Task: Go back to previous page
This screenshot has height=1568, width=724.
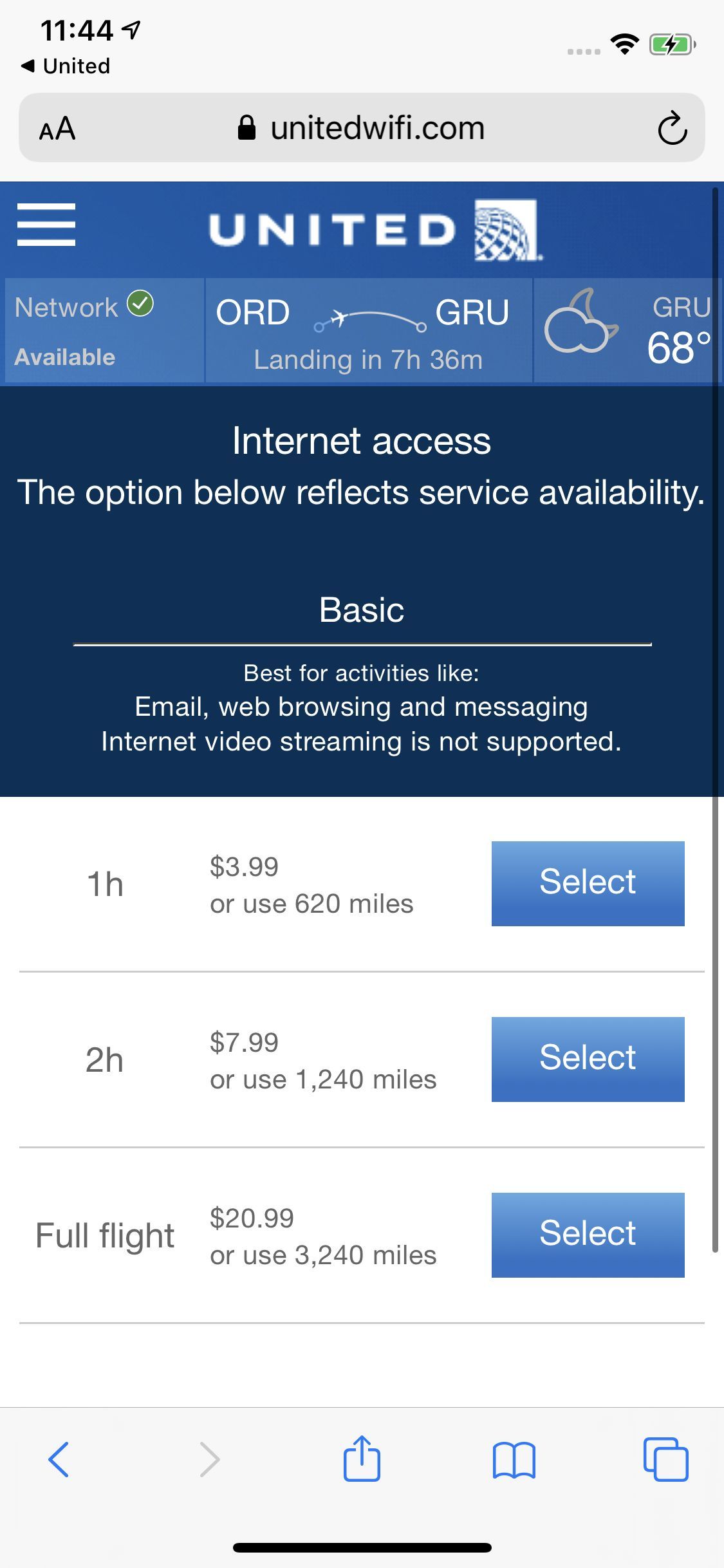Action: click(x=59, y=1459)
